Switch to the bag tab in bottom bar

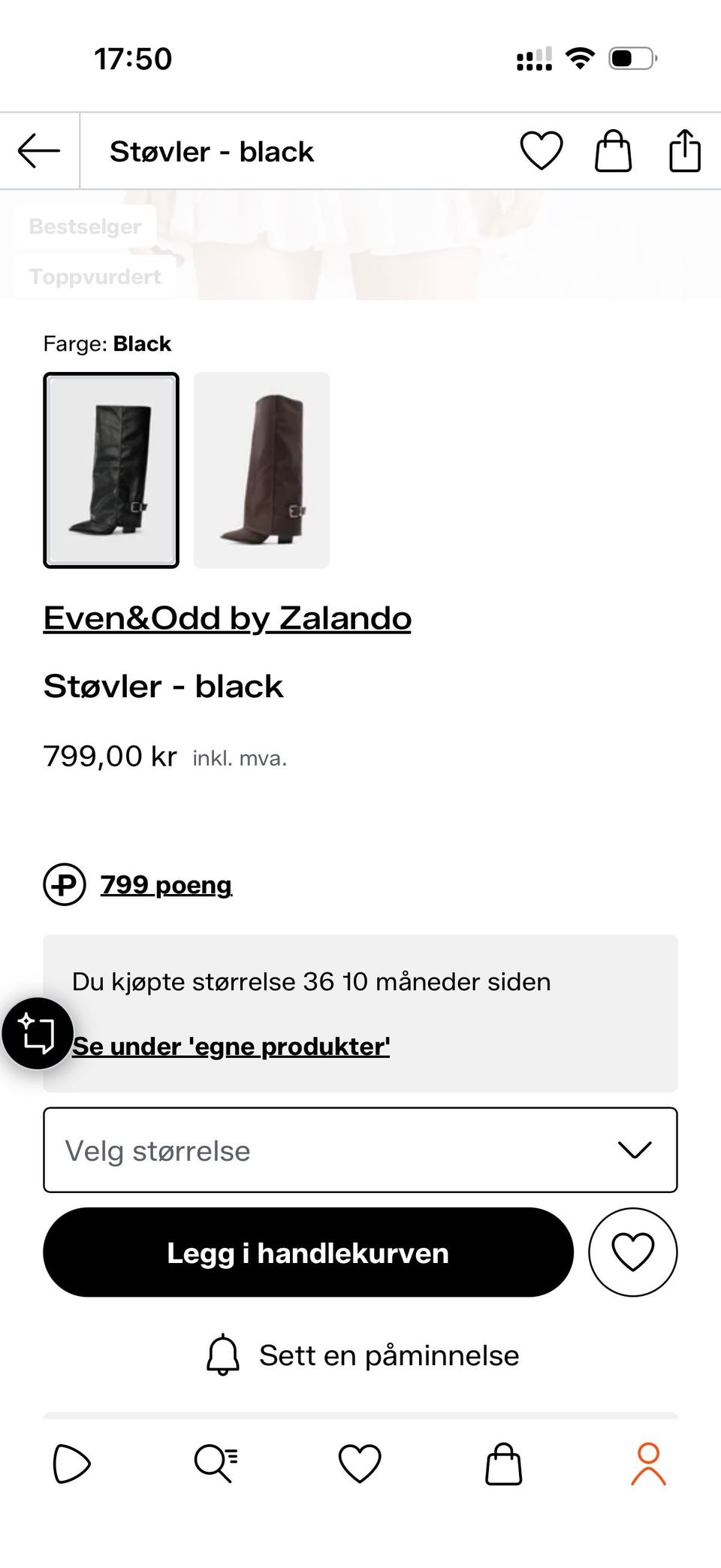click(503, 1464)
